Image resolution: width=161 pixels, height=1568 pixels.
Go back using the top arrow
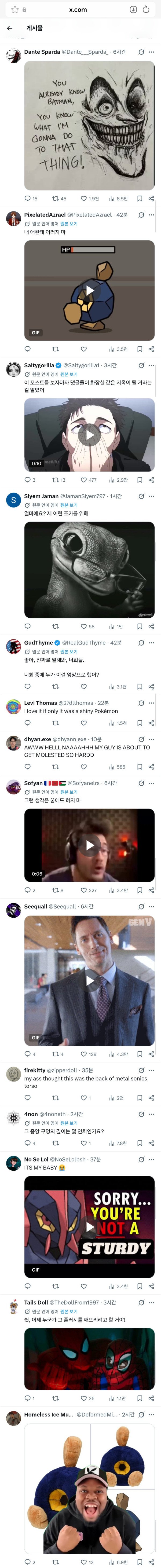pyautogui.click(x=9, y=28)
